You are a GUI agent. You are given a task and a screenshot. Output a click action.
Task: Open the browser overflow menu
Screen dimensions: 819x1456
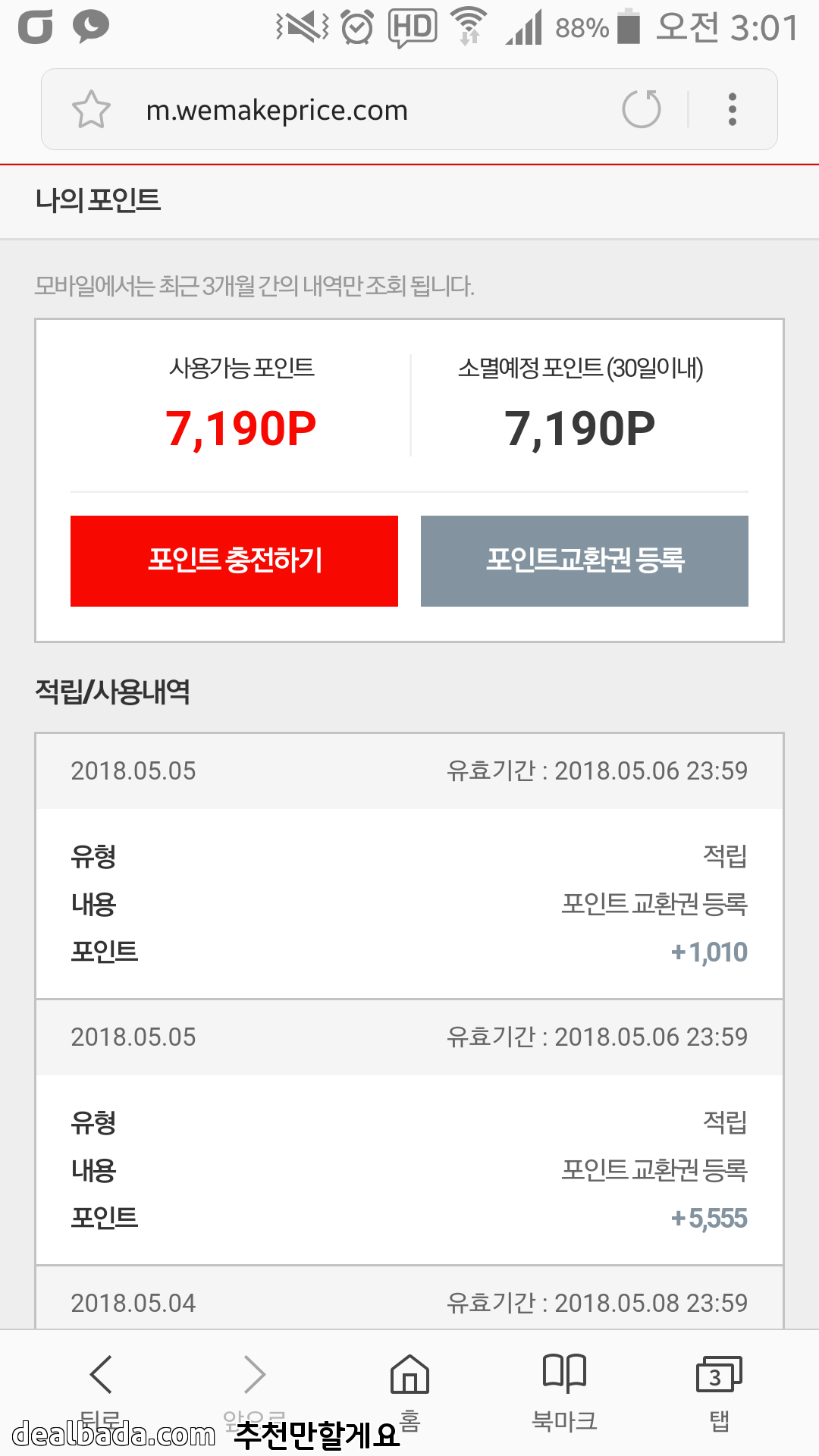(x=732, y=110)
